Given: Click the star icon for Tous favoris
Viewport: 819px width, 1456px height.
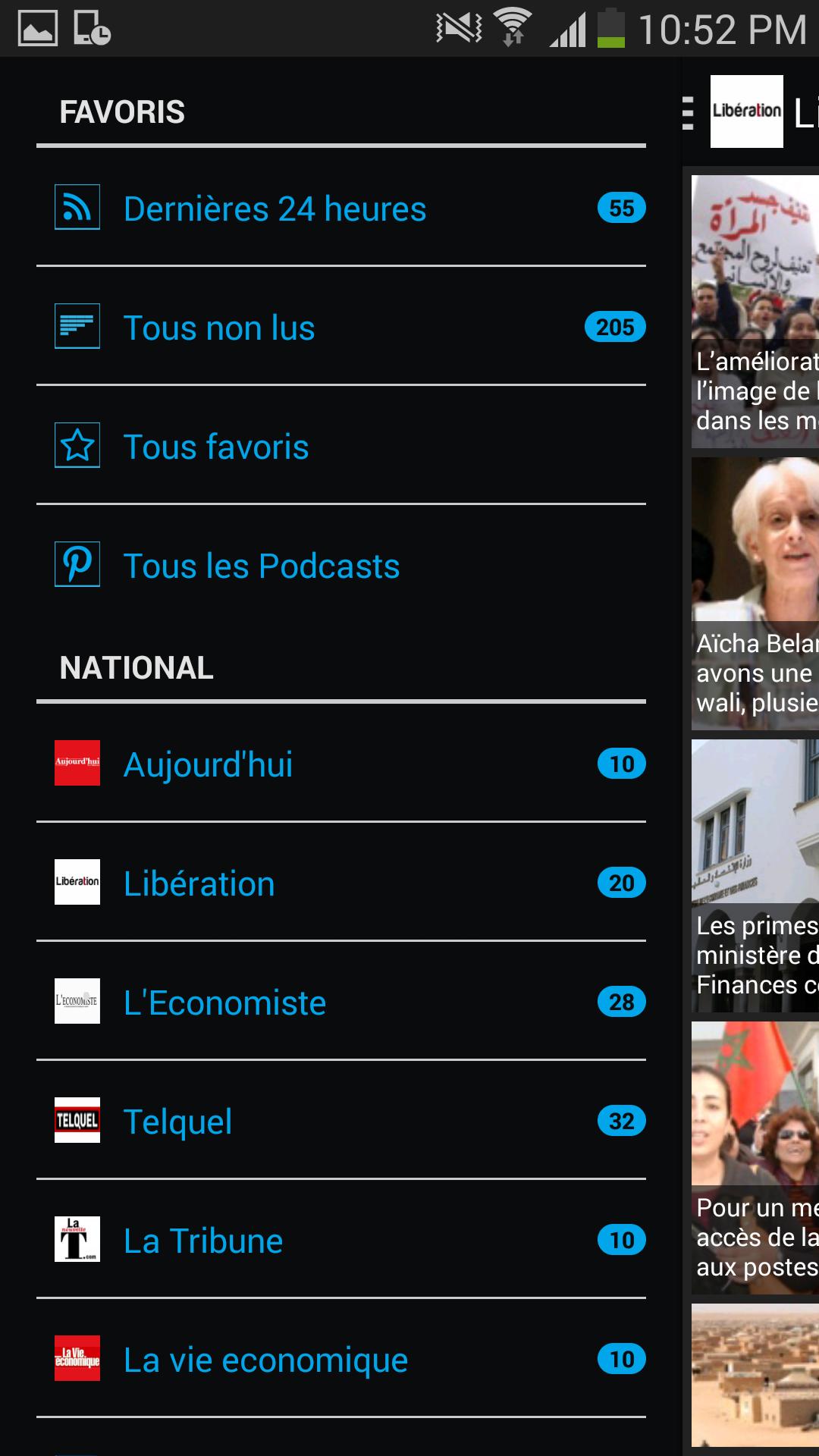Looking at the screenshot, I should (76, 446).
